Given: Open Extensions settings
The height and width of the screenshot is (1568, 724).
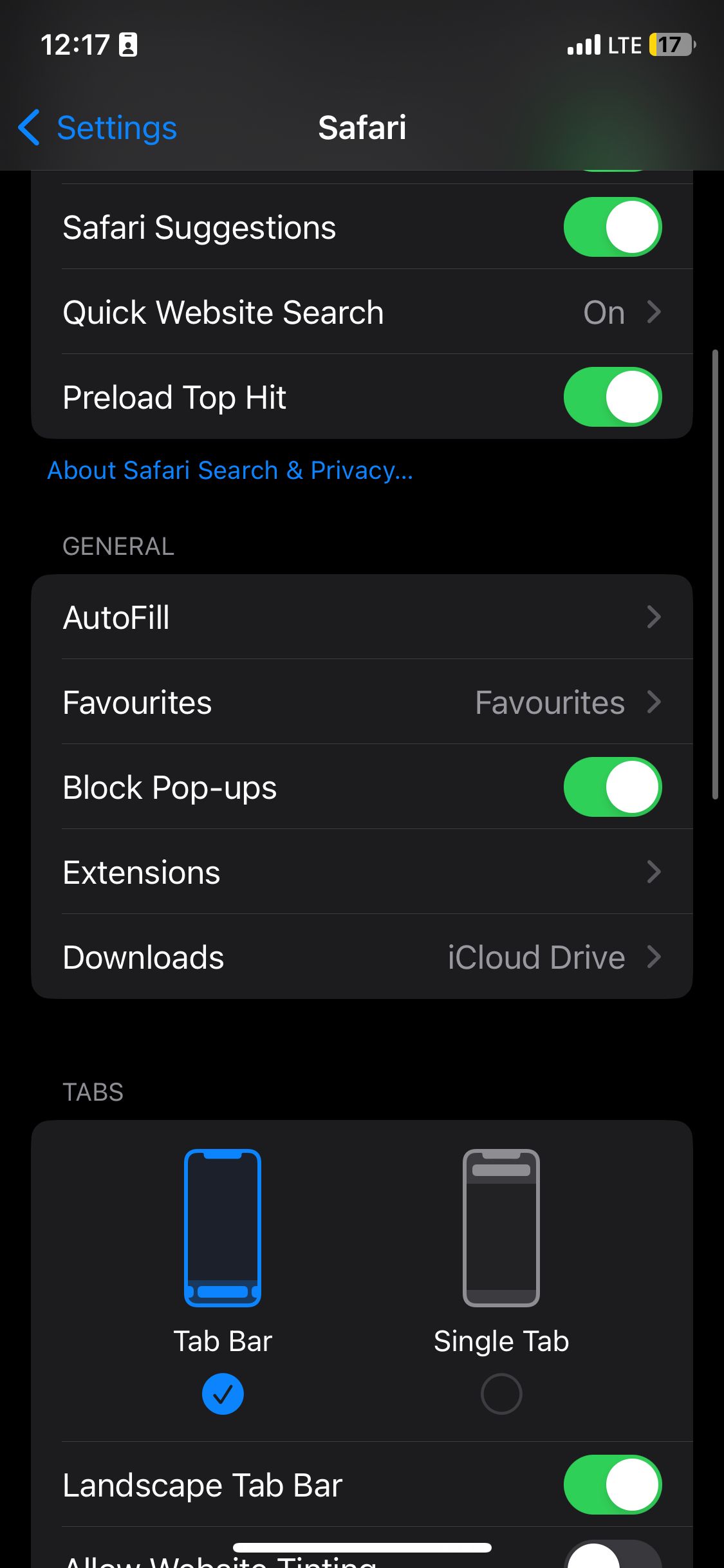Looking at the screenshot, I should pos(362,872).
